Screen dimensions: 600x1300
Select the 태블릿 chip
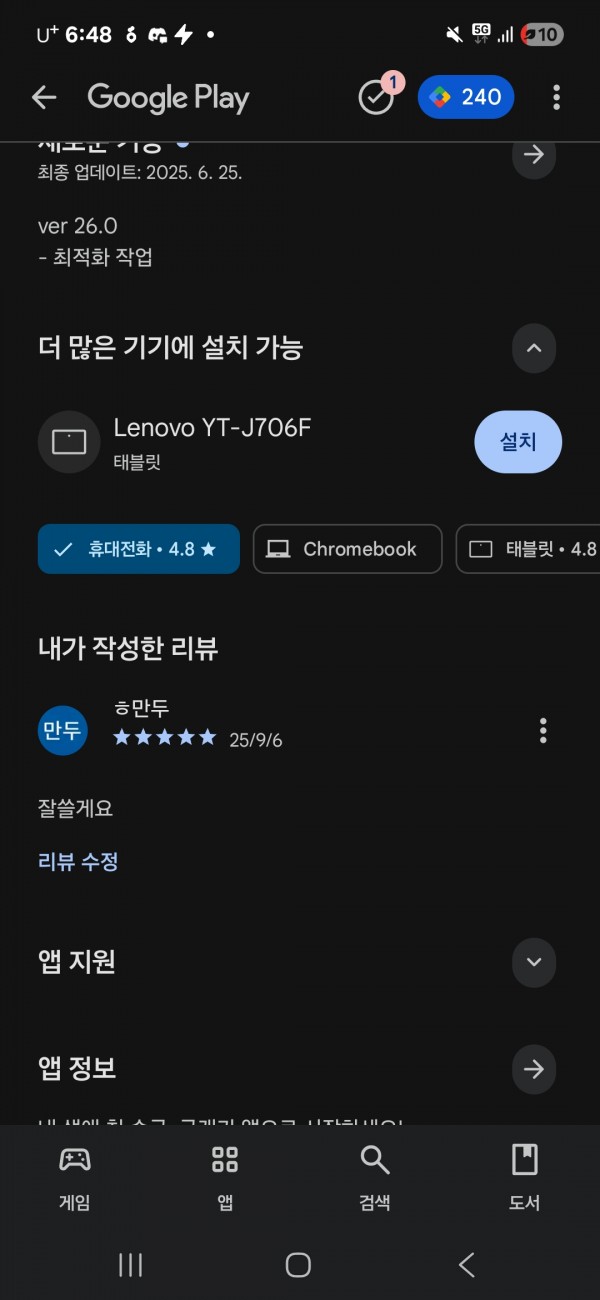click(x=528, y=549)
